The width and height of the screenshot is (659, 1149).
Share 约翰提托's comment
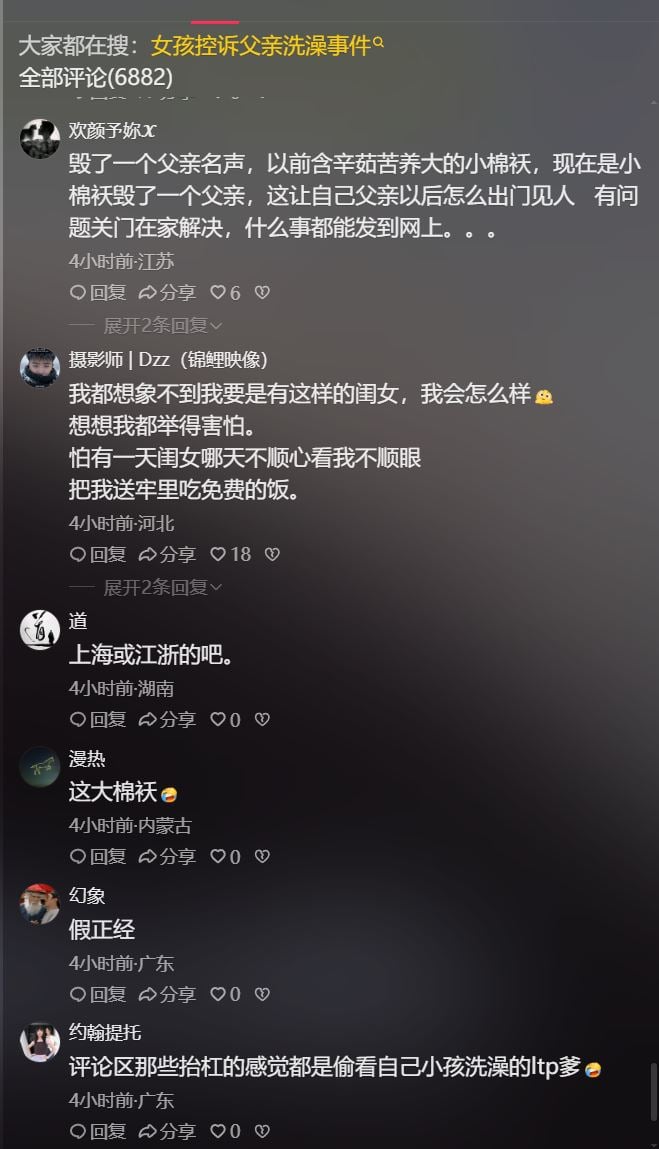tap(167, 1131)
